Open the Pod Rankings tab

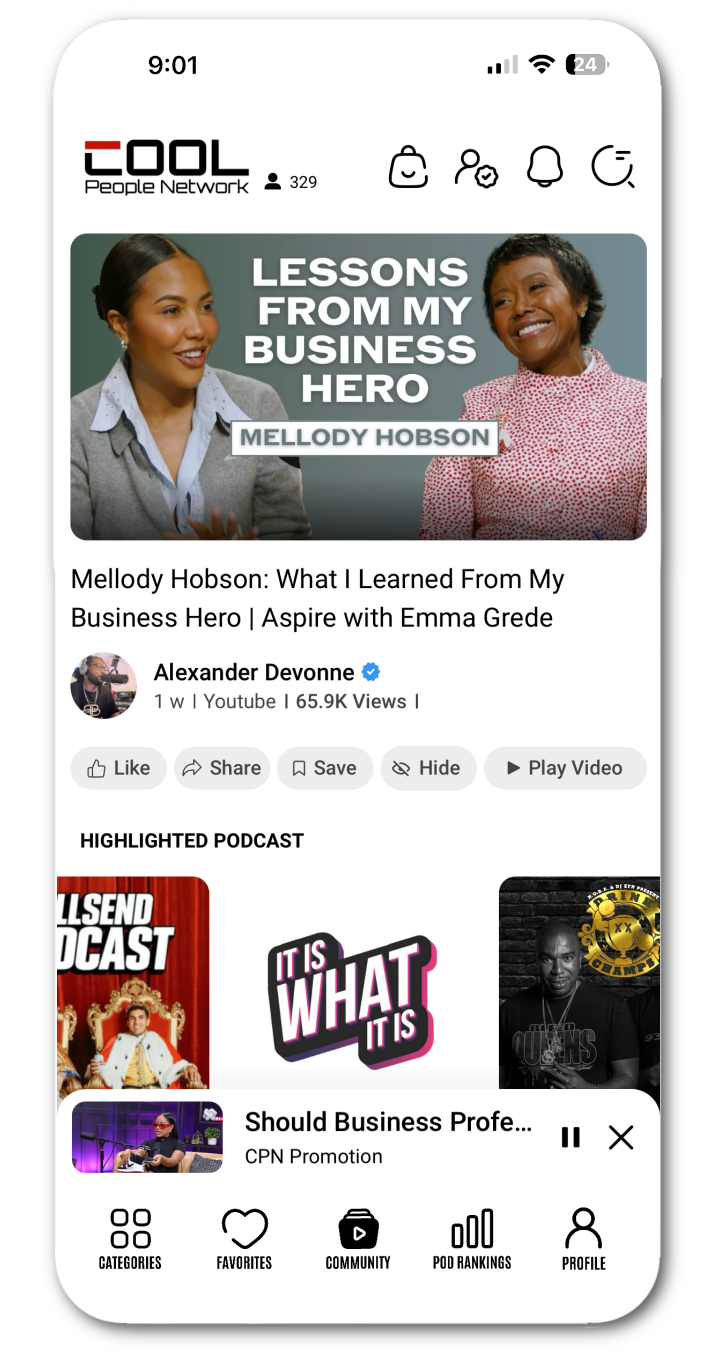[472, 1238]
